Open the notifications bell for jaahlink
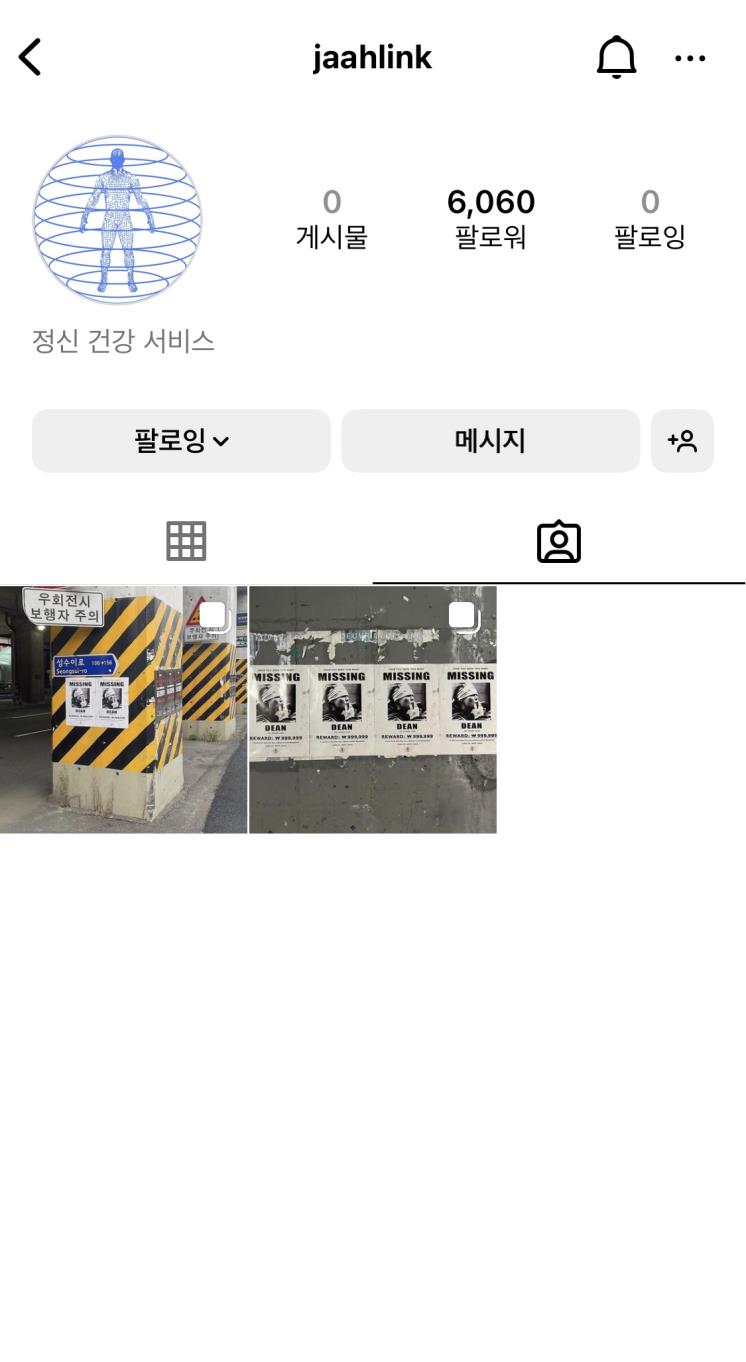Viewport: 746px width, 1362px height. (x=616, y=58)
